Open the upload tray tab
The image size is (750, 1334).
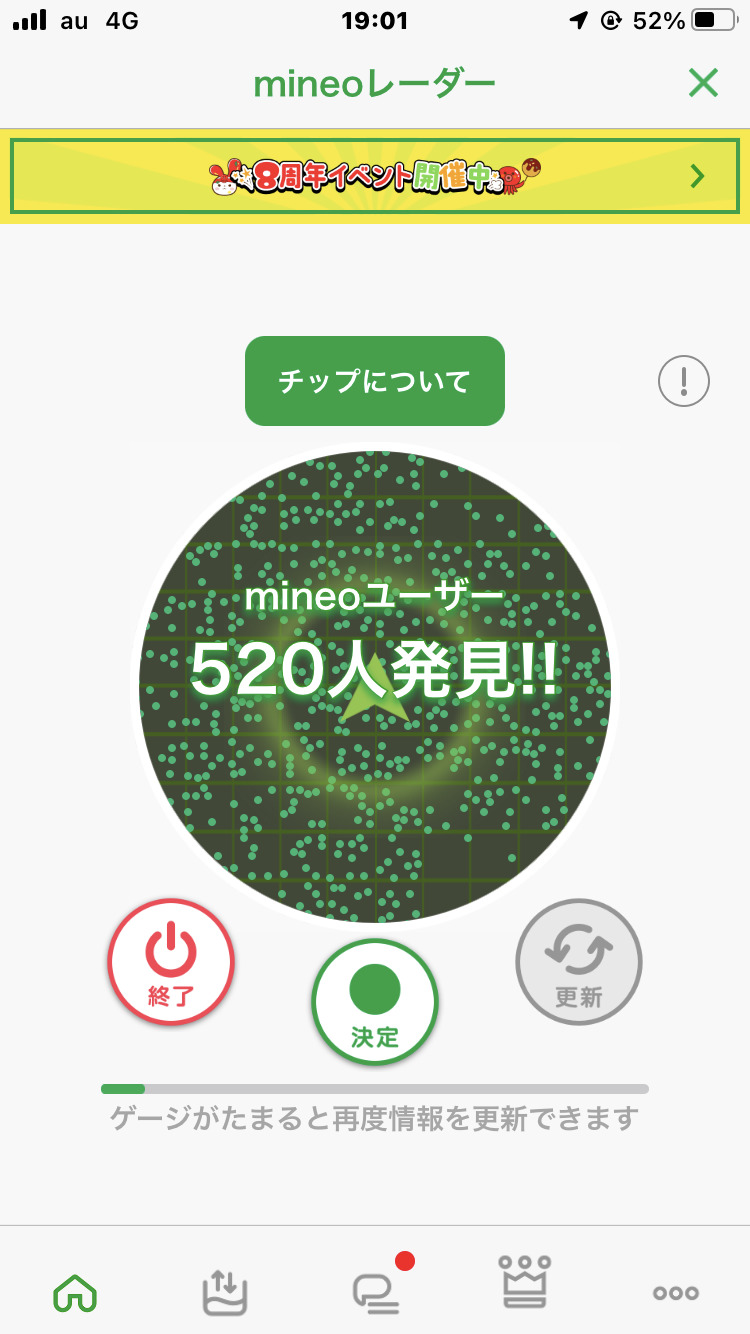point(225,1292)
